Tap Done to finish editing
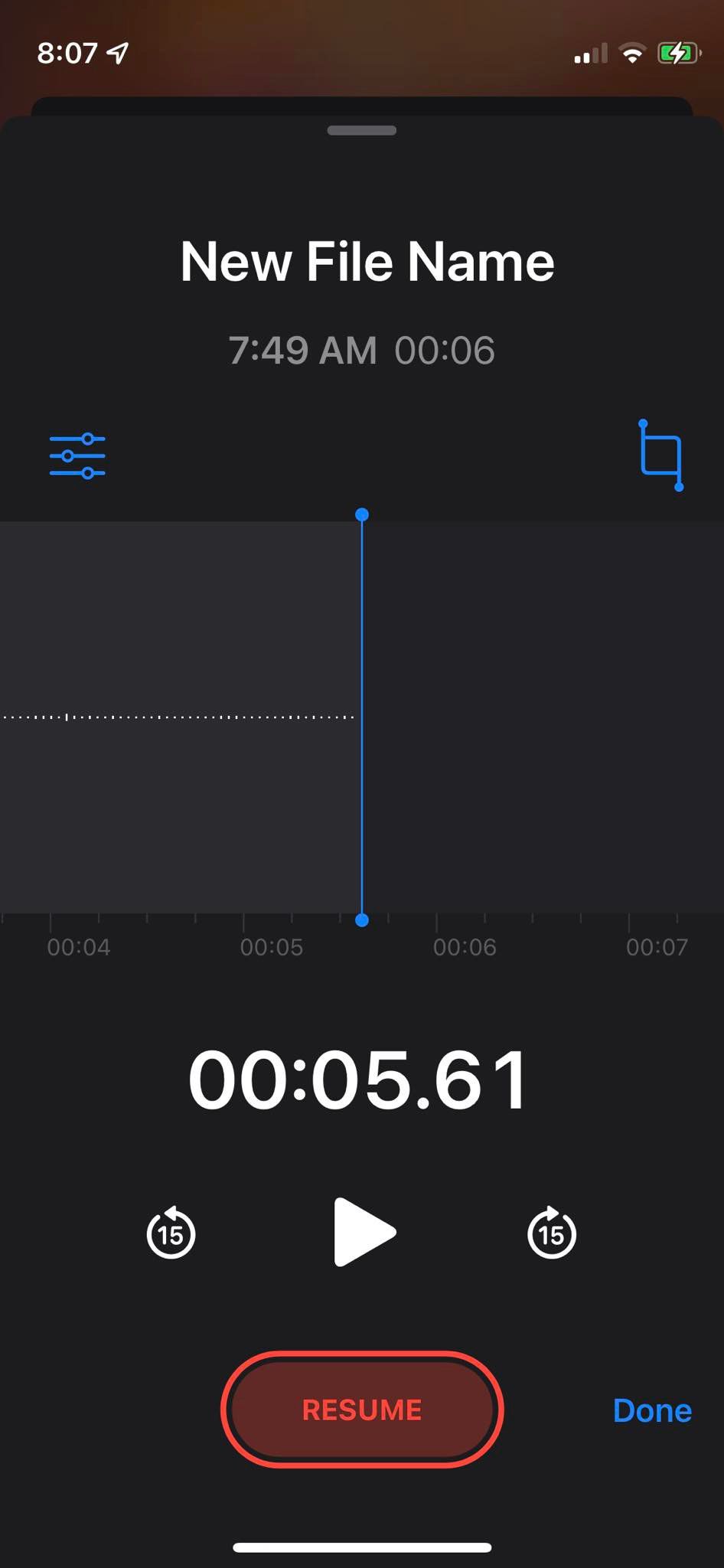The height and width of the screenshot is (1568, 724). (x=652, y=1410)
